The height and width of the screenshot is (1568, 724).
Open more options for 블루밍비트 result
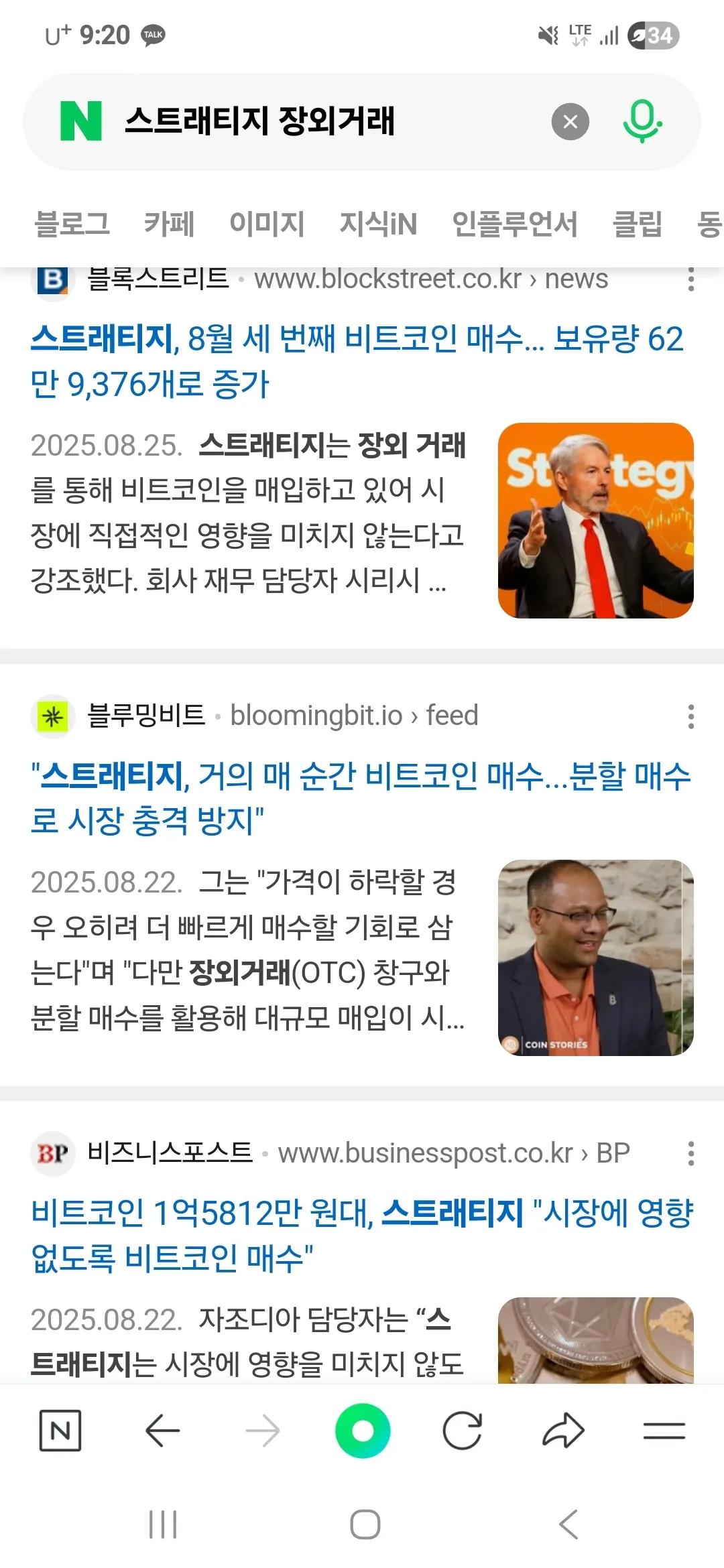690,716
